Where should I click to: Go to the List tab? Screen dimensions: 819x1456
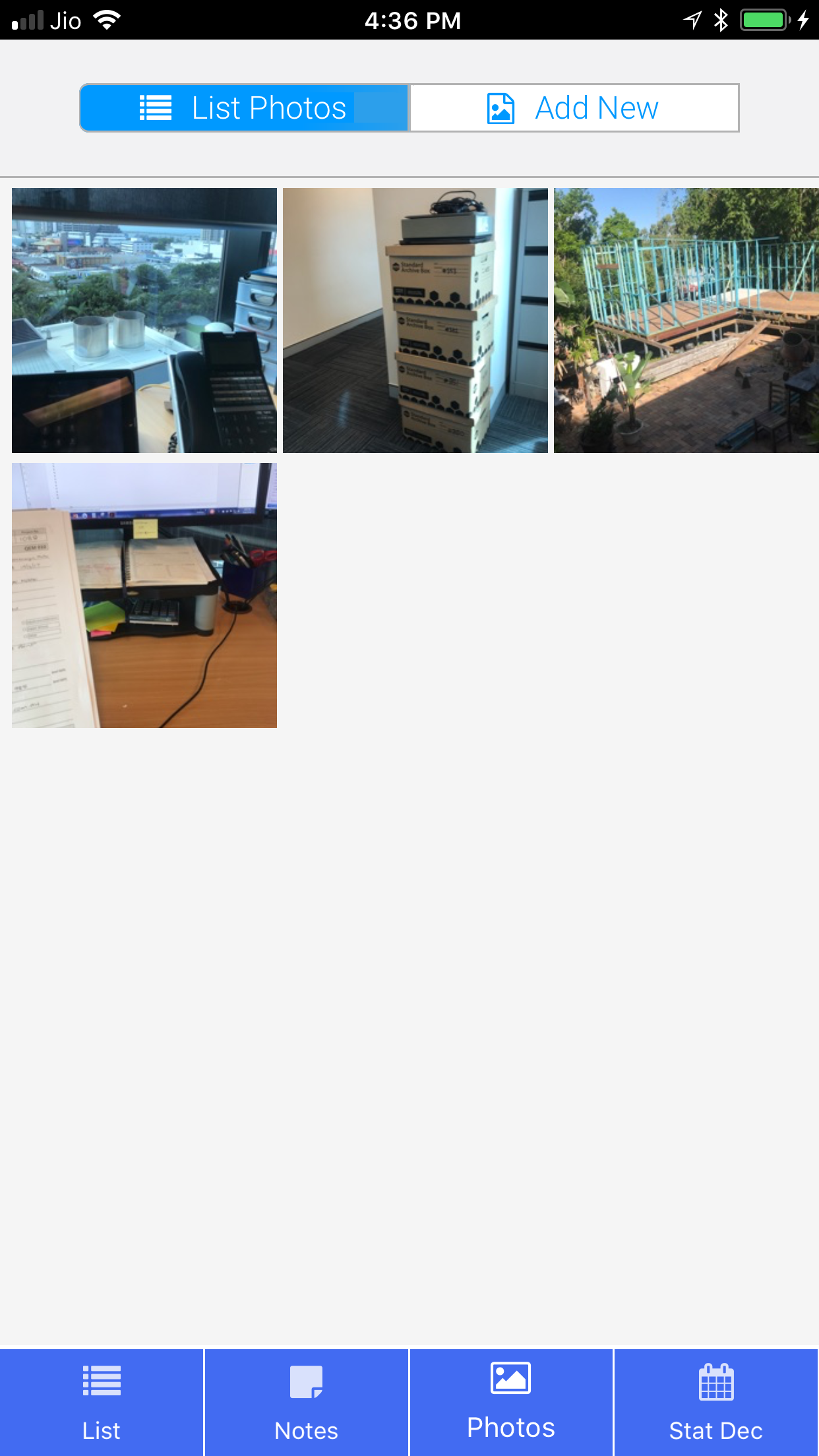point(102,1402)
